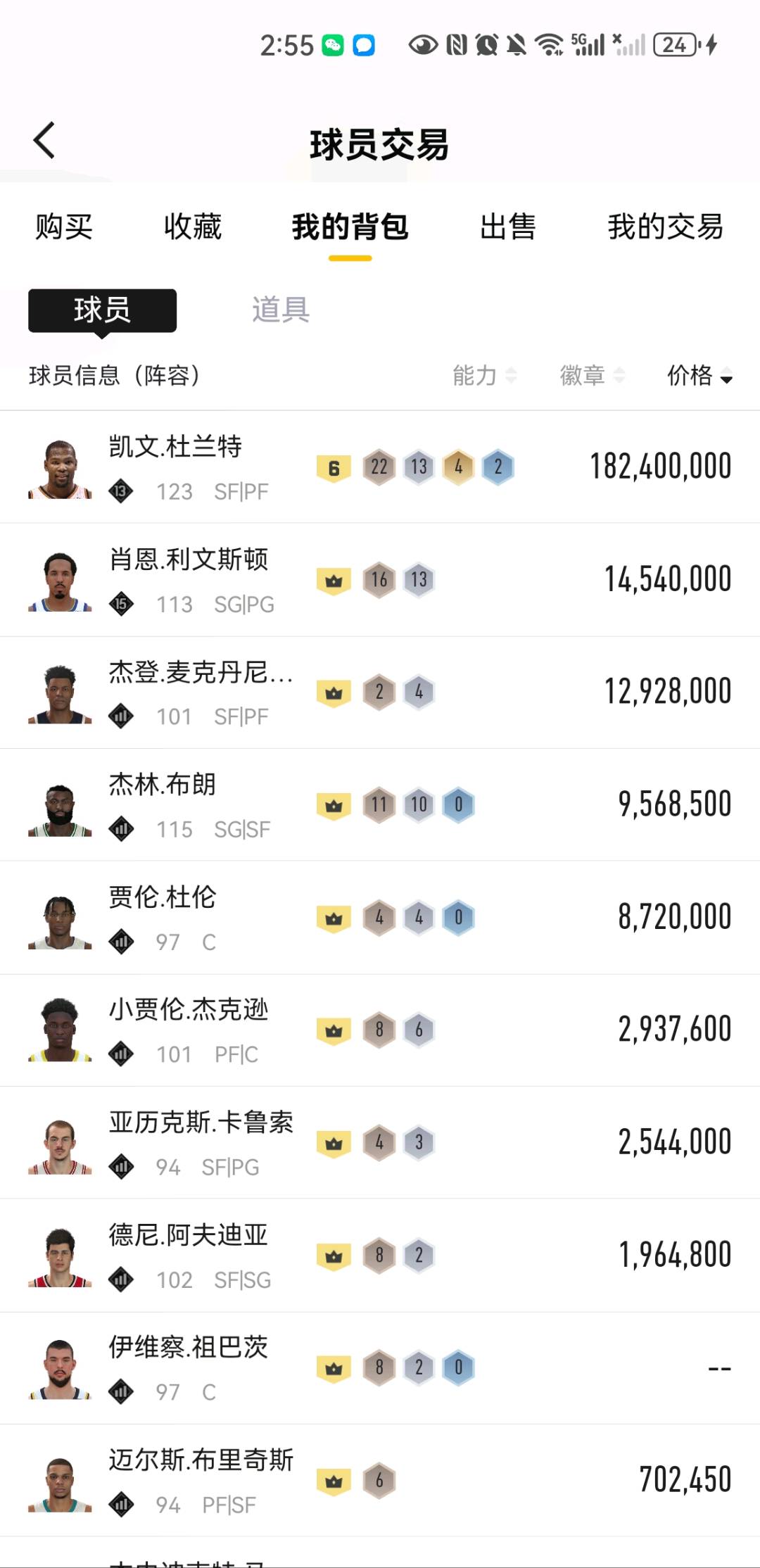Screen dimensions: 760x1568
Task: Open 迈尔斯.布里奇斯 player row
Action: pos(380,1481)
